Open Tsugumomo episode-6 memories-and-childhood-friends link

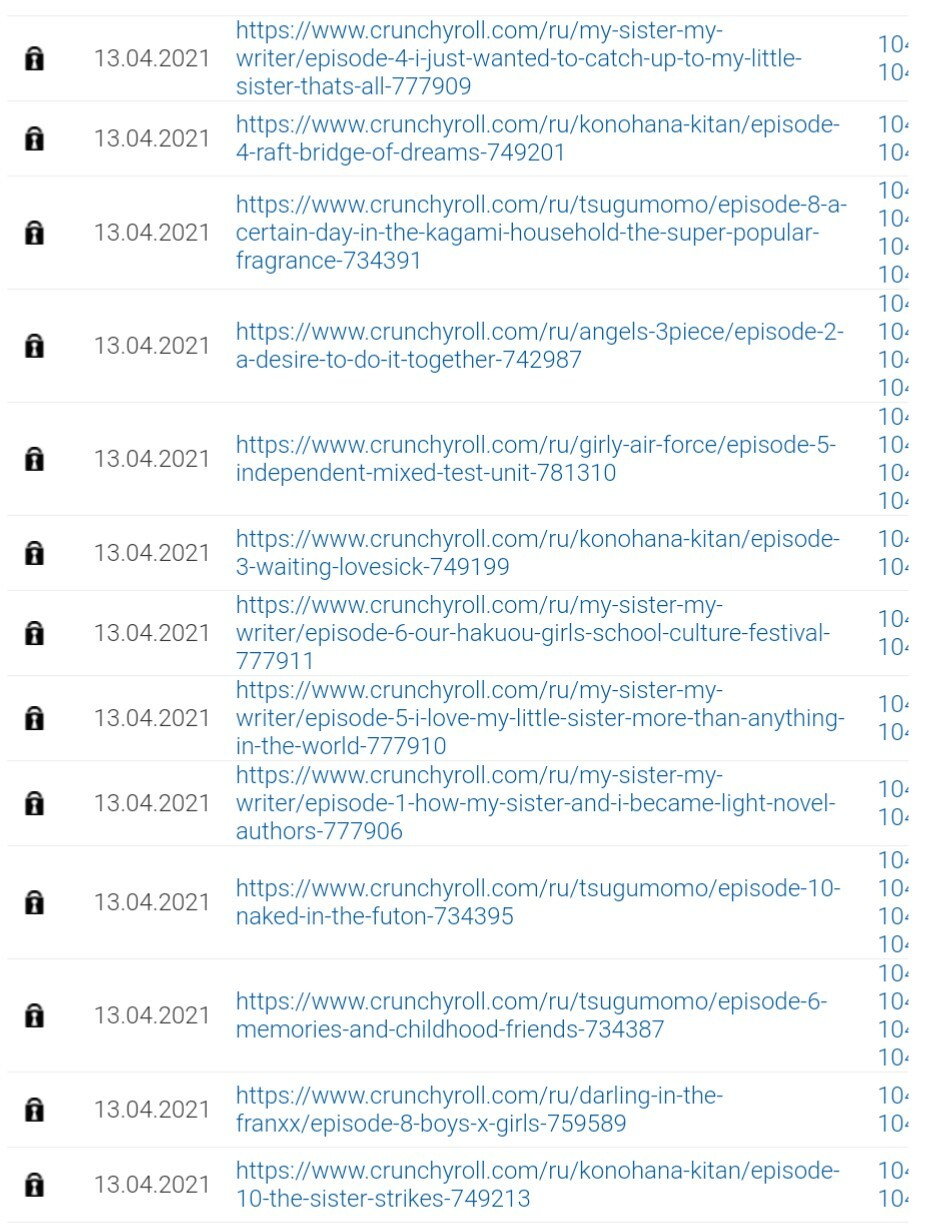coord(530,1015)
